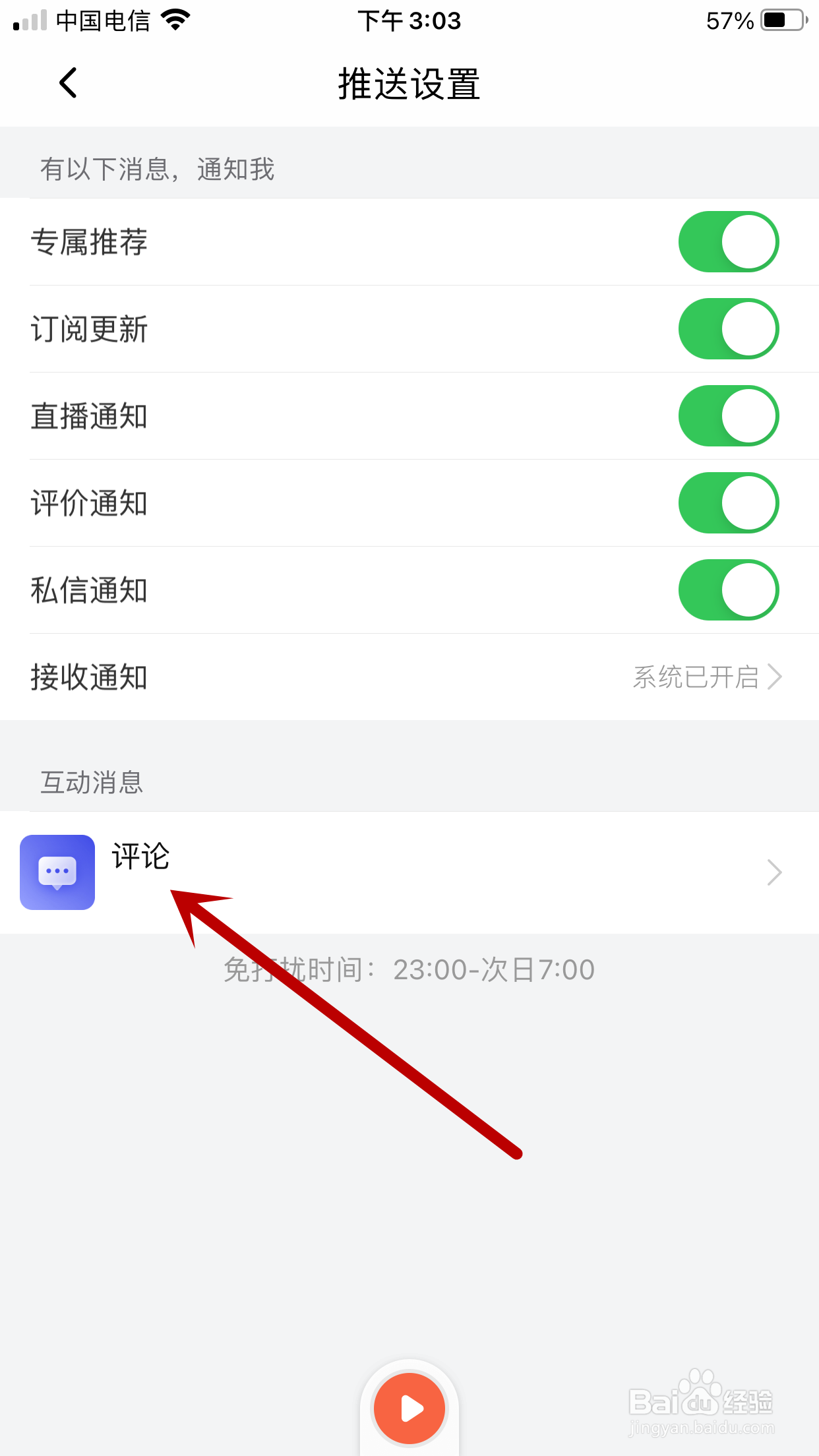The image size is (819, 1456).
Task: Open 评论 details via the right chevron
Action: click(x=773, y=872)
